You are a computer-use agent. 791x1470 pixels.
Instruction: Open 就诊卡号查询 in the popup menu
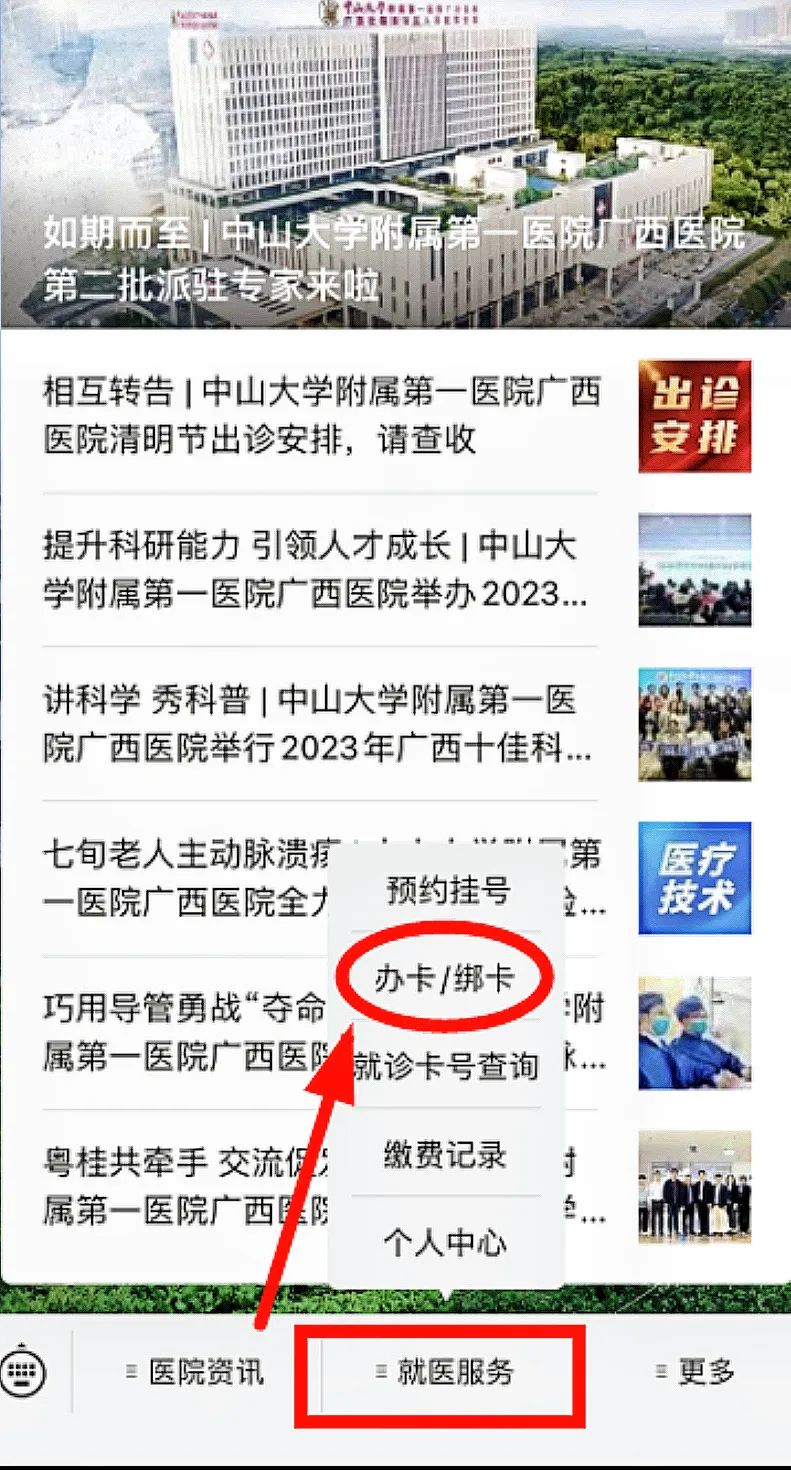(x=447, y=1066)
